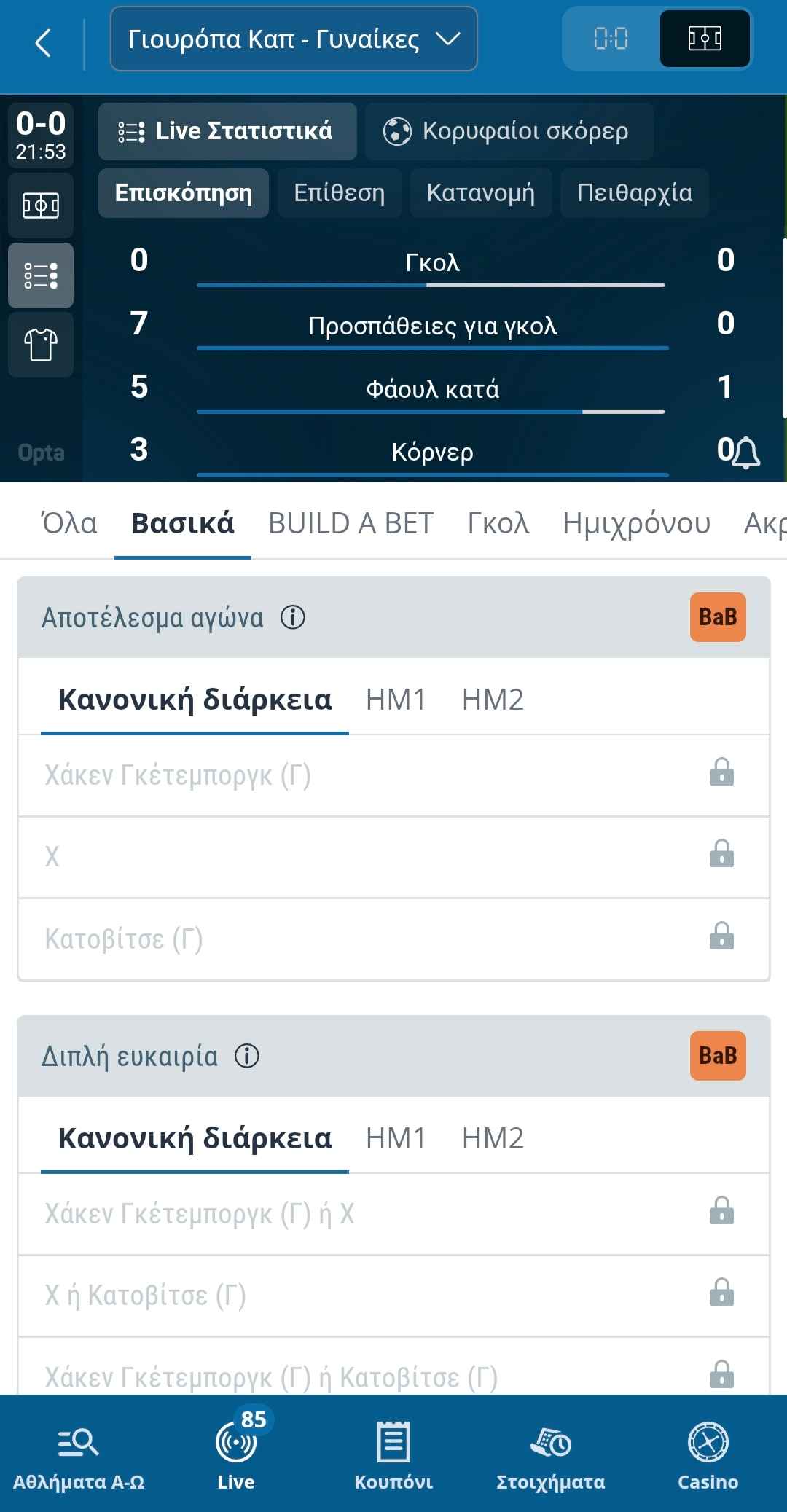Open Κουπόνι in bottom navigation

coord(393,1453)
